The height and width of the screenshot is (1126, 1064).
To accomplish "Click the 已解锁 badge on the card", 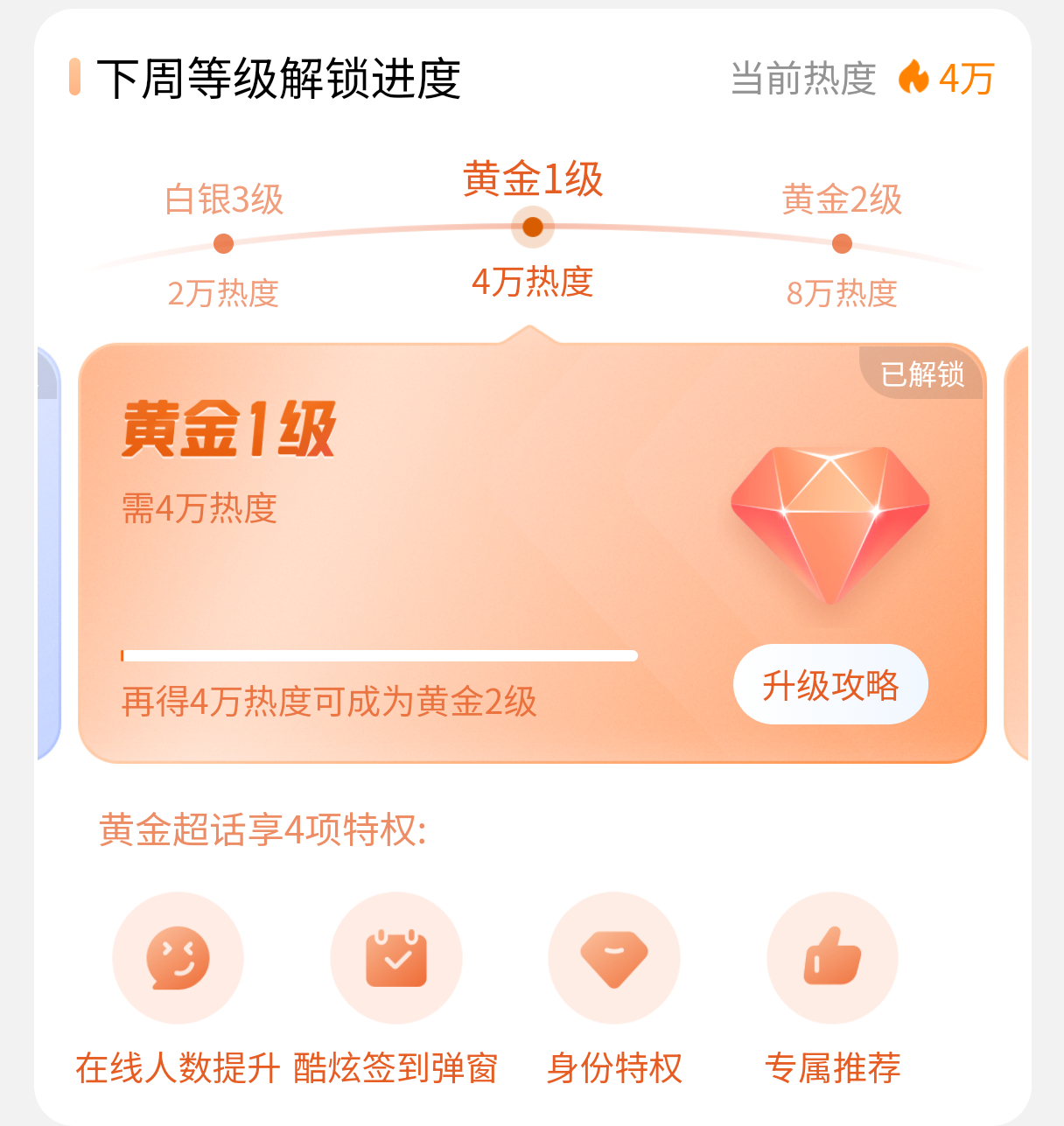I will pos(921,374).
